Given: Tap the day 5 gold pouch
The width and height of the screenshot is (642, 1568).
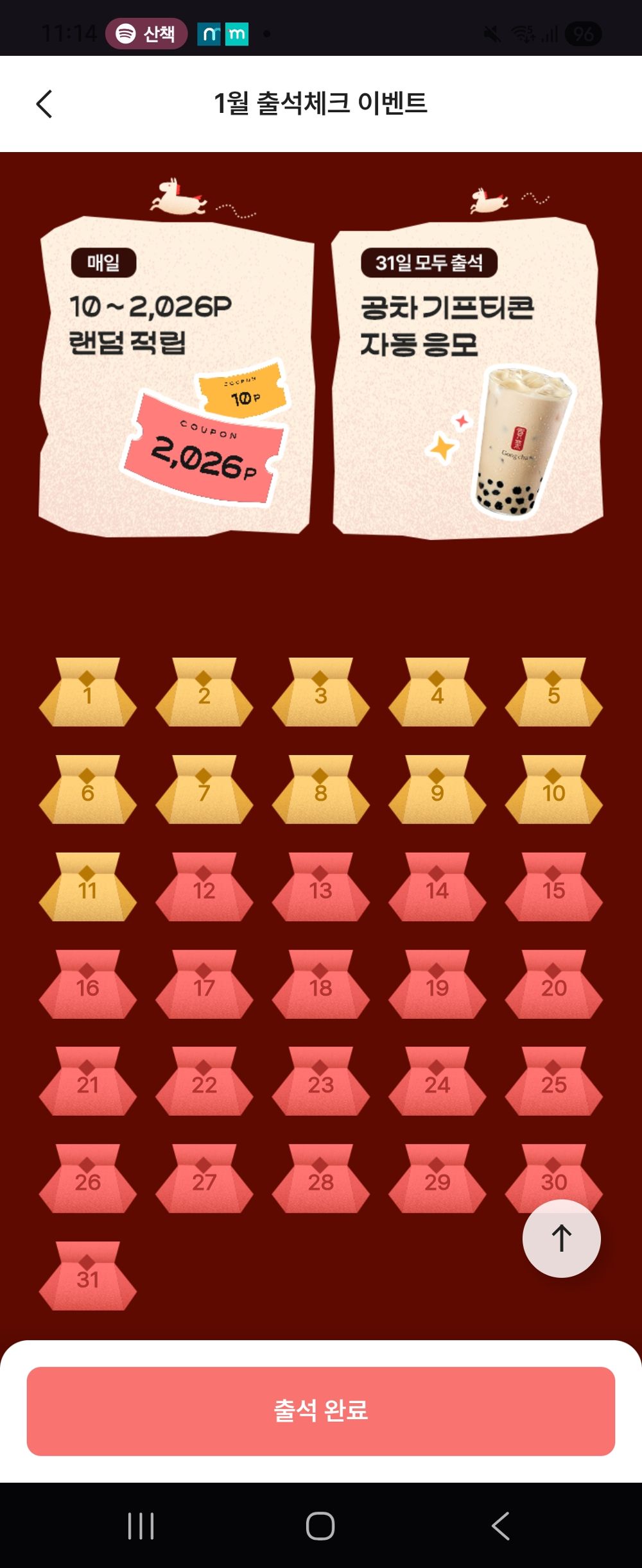Looking at the screenshot, I should [553, 694].
